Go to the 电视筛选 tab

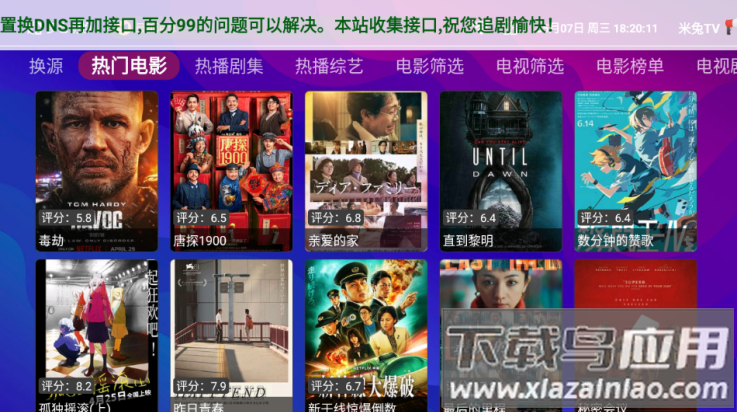530,67
